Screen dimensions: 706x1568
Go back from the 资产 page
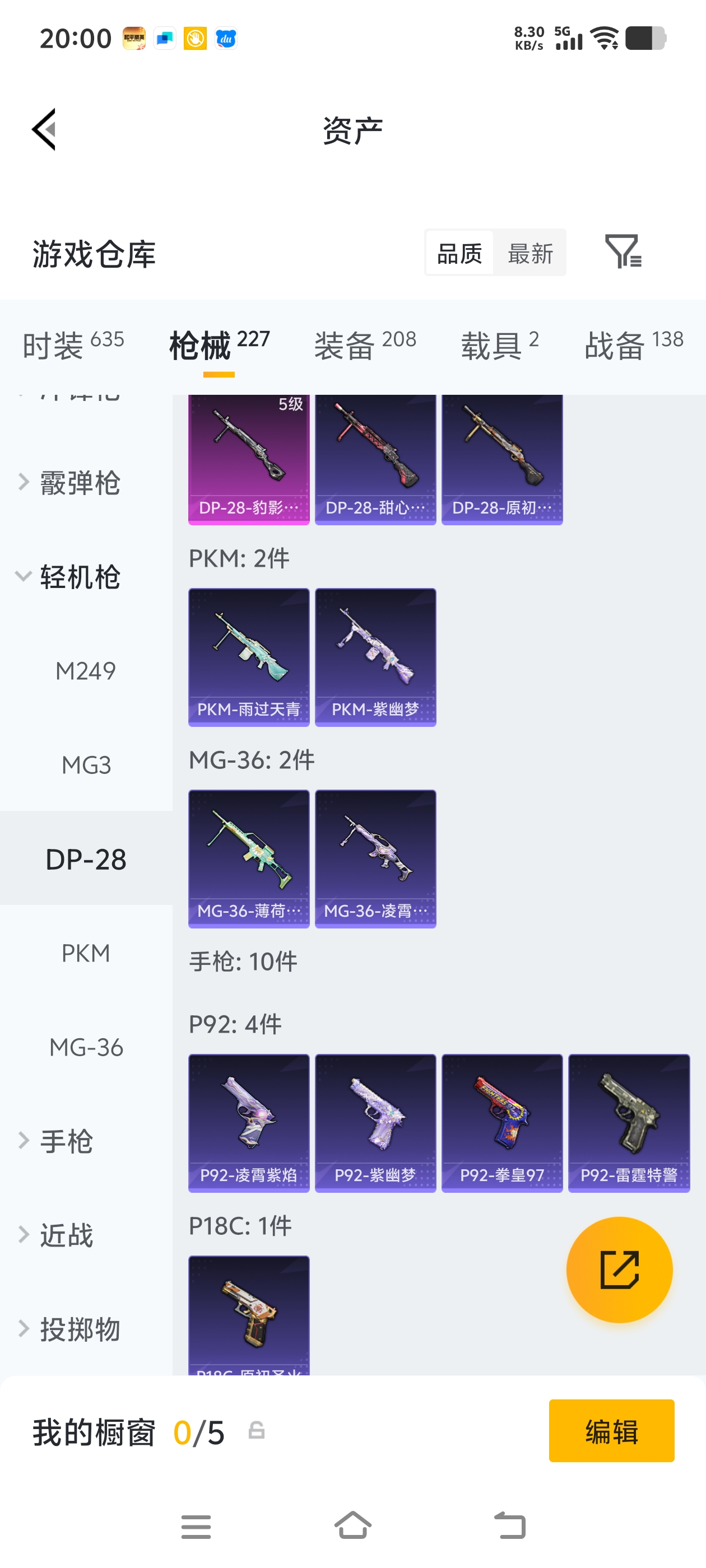(x=44, y=129)
